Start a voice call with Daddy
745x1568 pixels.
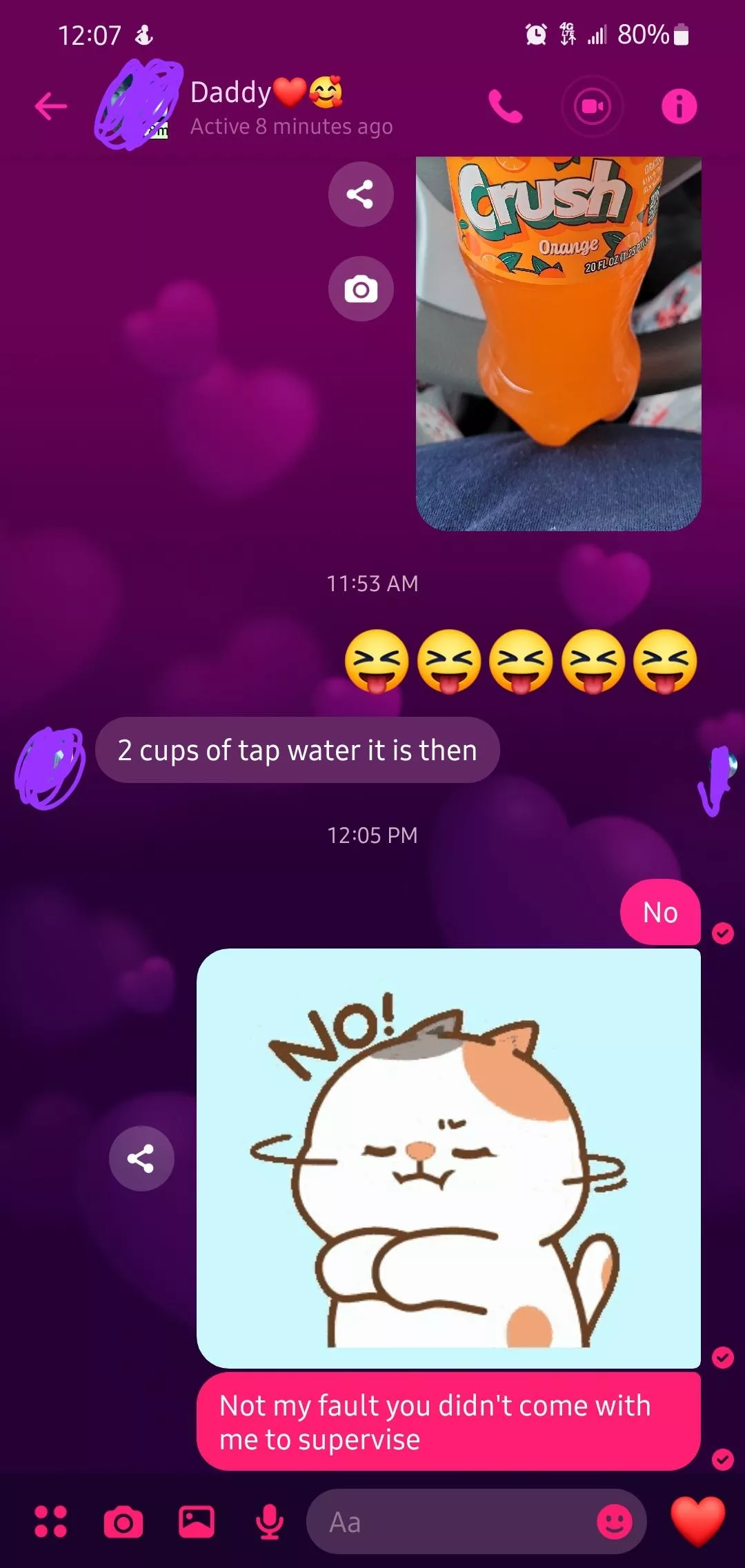[x=506, y=106]
